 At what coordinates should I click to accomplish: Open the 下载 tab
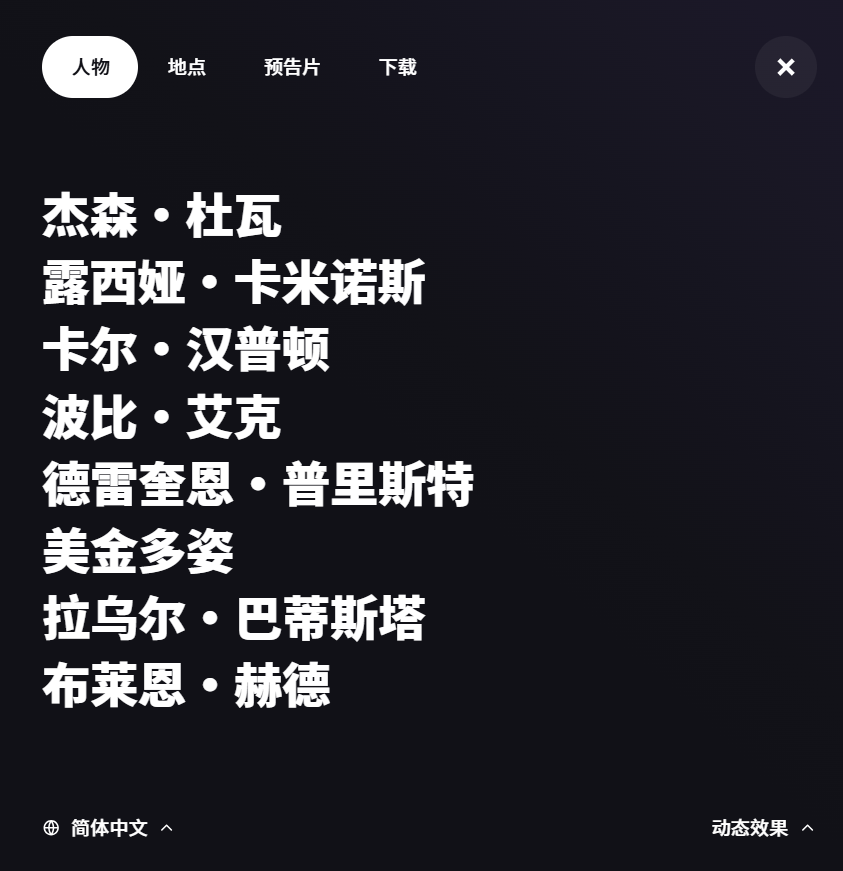pyautogui.click(x=397, y=67)
